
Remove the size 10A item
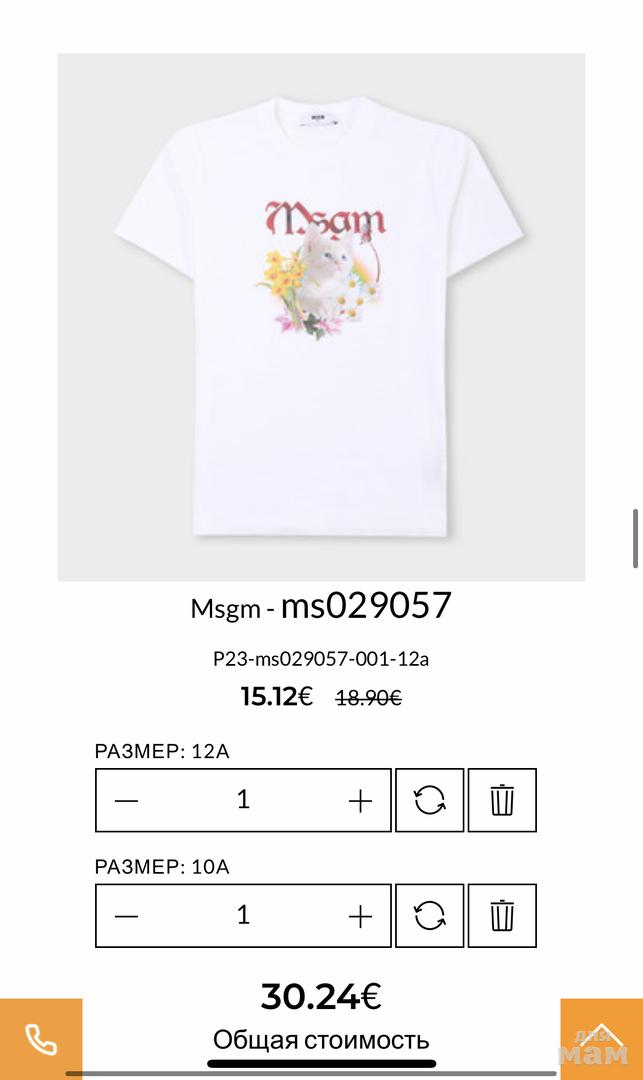(x=502, y=915)
